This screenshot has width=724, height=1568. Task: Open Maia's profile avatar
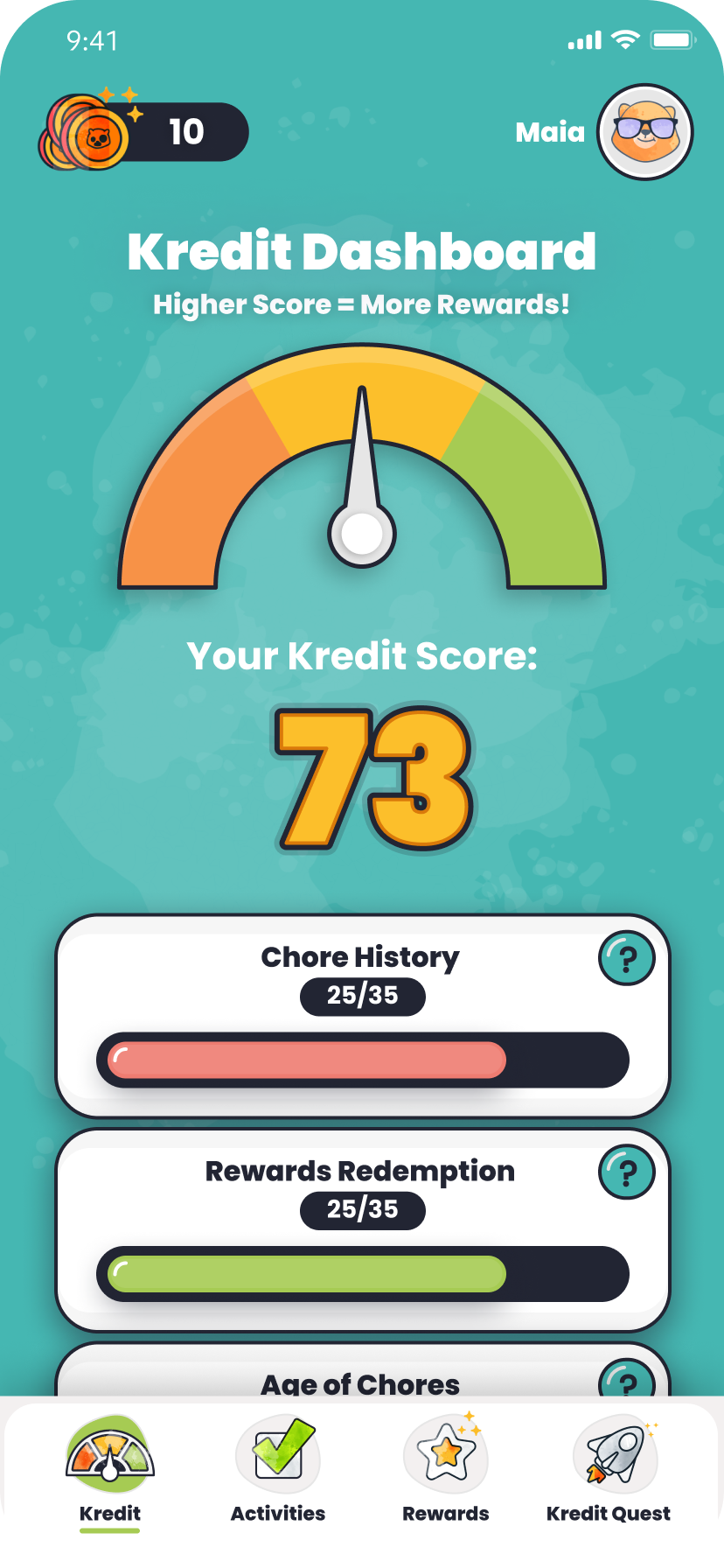tap(645, 132)
